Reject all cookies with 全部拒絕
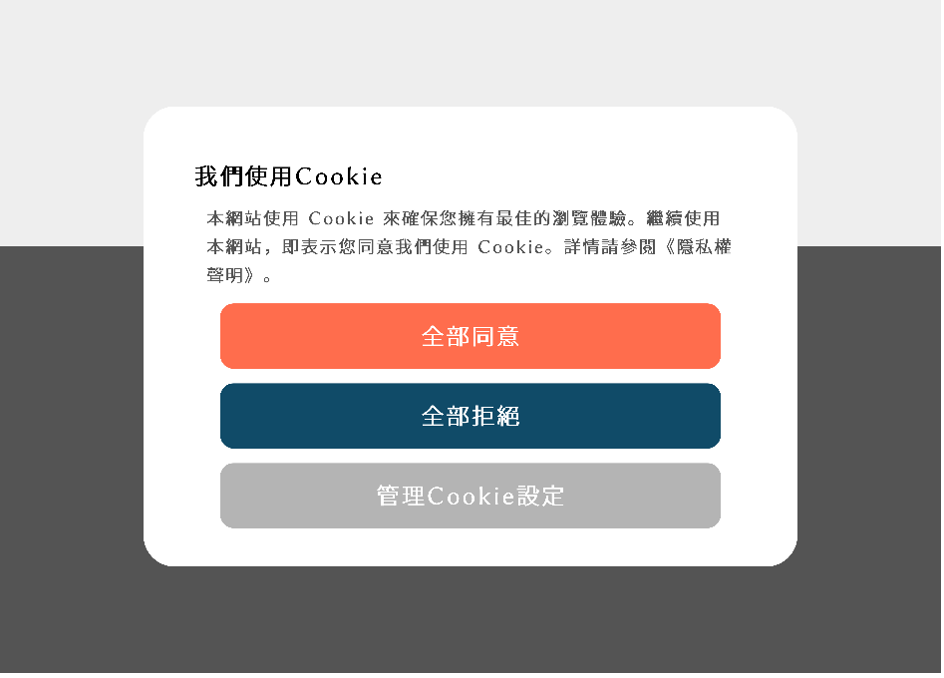 coord(470,416)
